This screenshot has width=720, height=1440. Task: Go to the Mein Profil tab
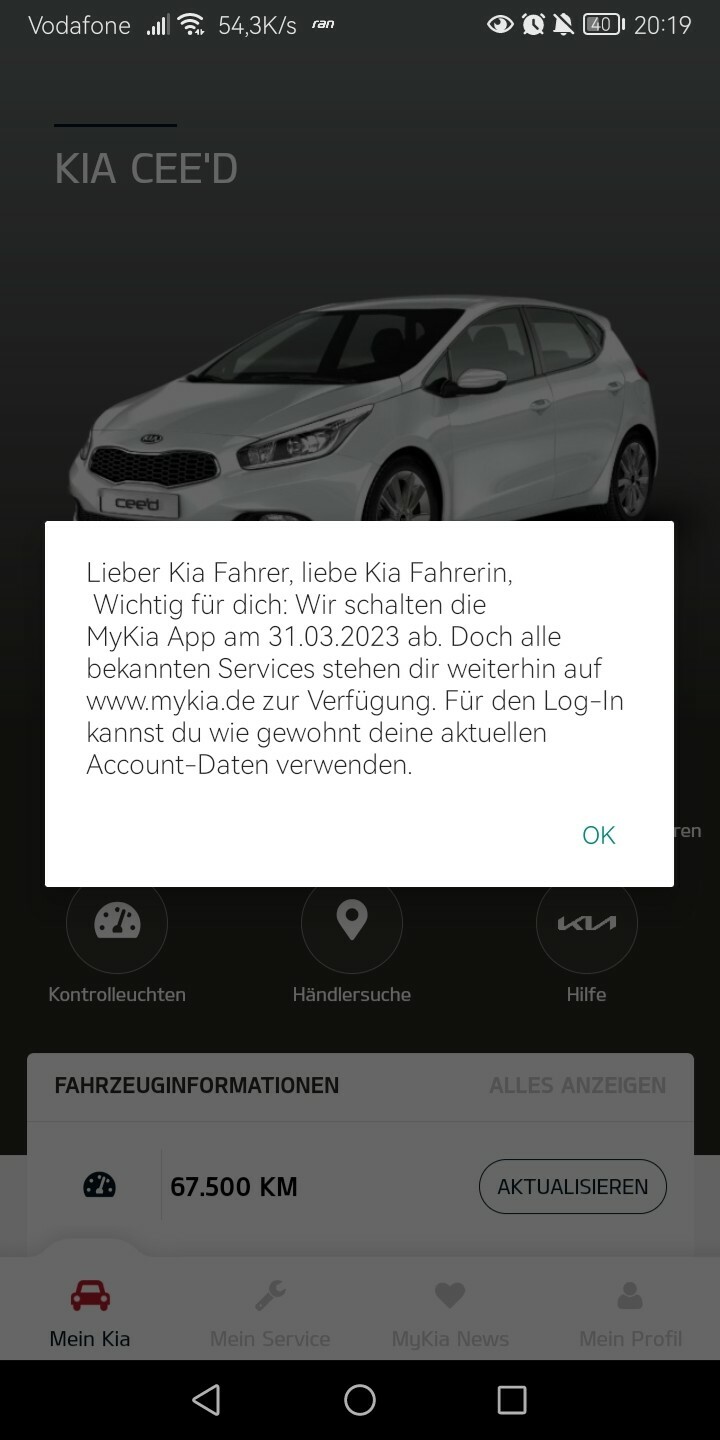[630, 1312]
